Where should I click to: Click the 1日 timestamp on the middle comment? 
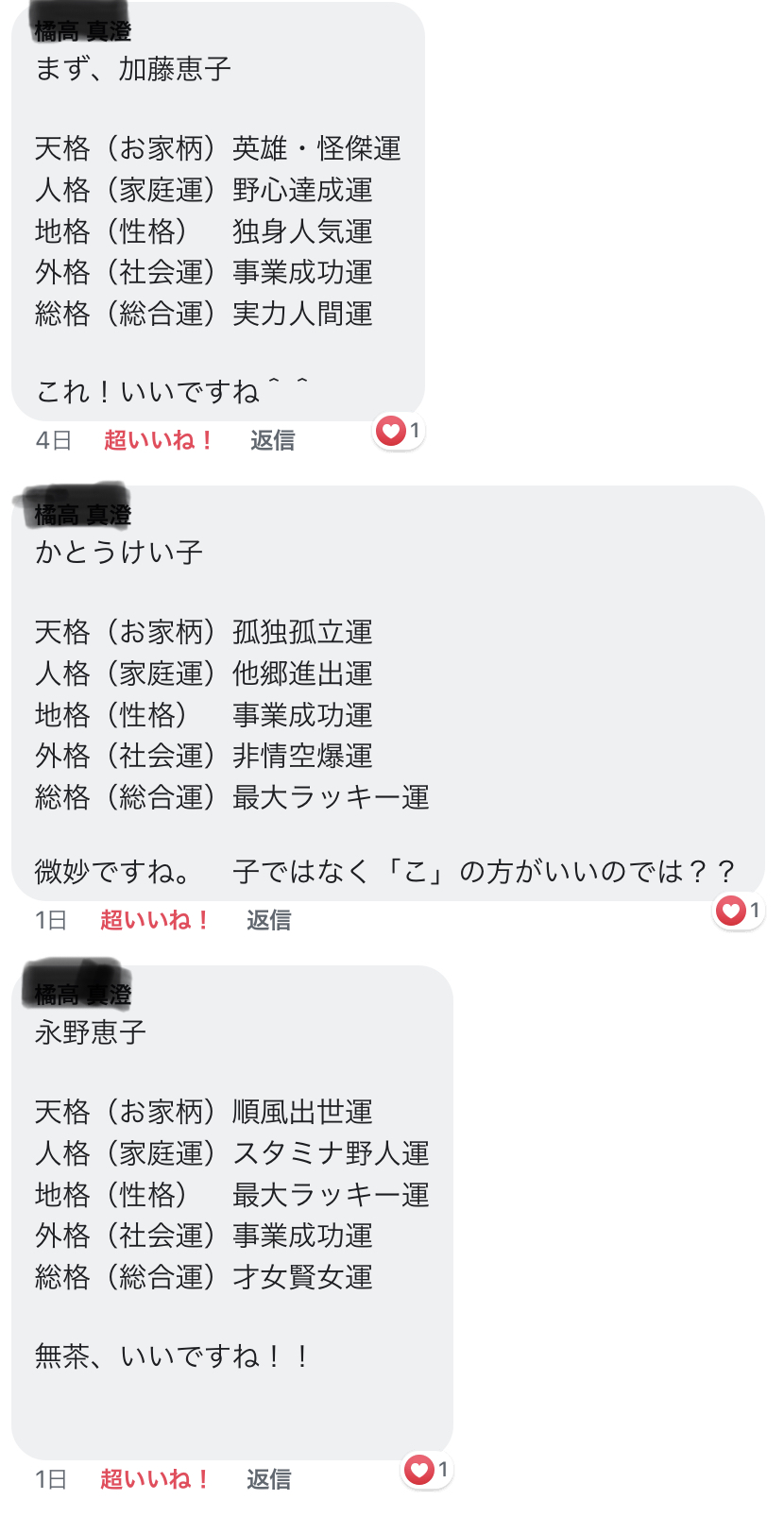point(48,919)
